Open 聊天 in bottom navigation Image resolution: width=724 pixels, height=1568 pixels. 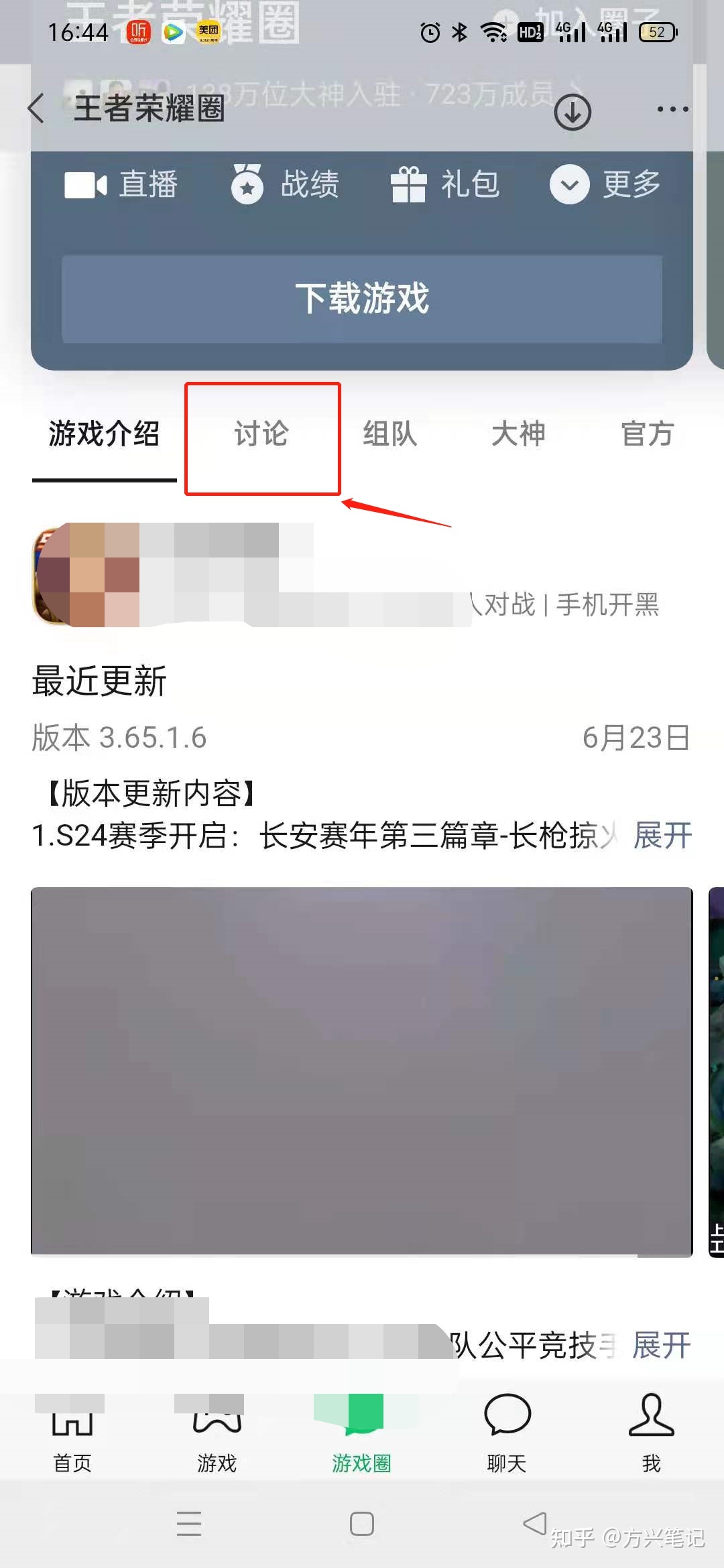[507, 1434]
